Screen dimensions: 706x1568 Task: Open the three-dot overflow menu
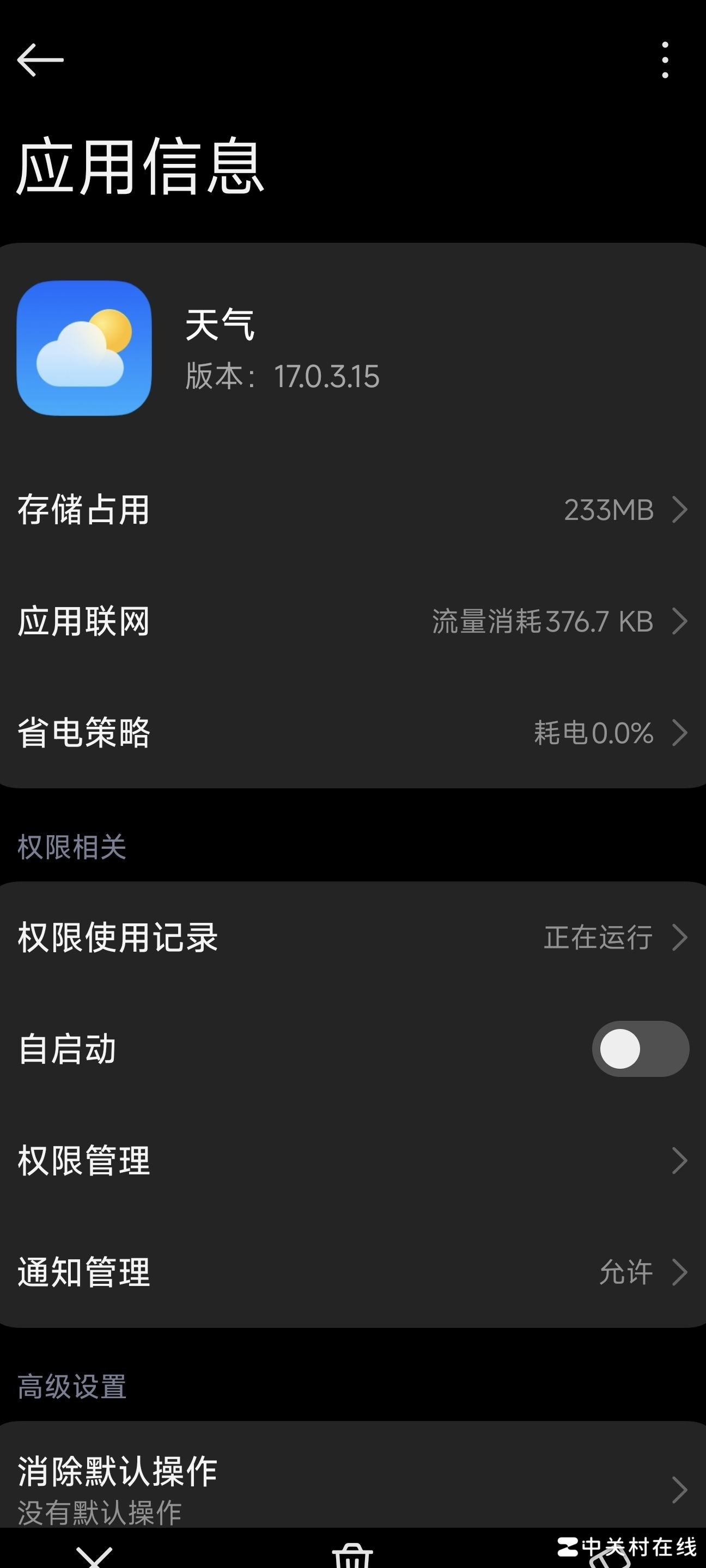point(665,60)
